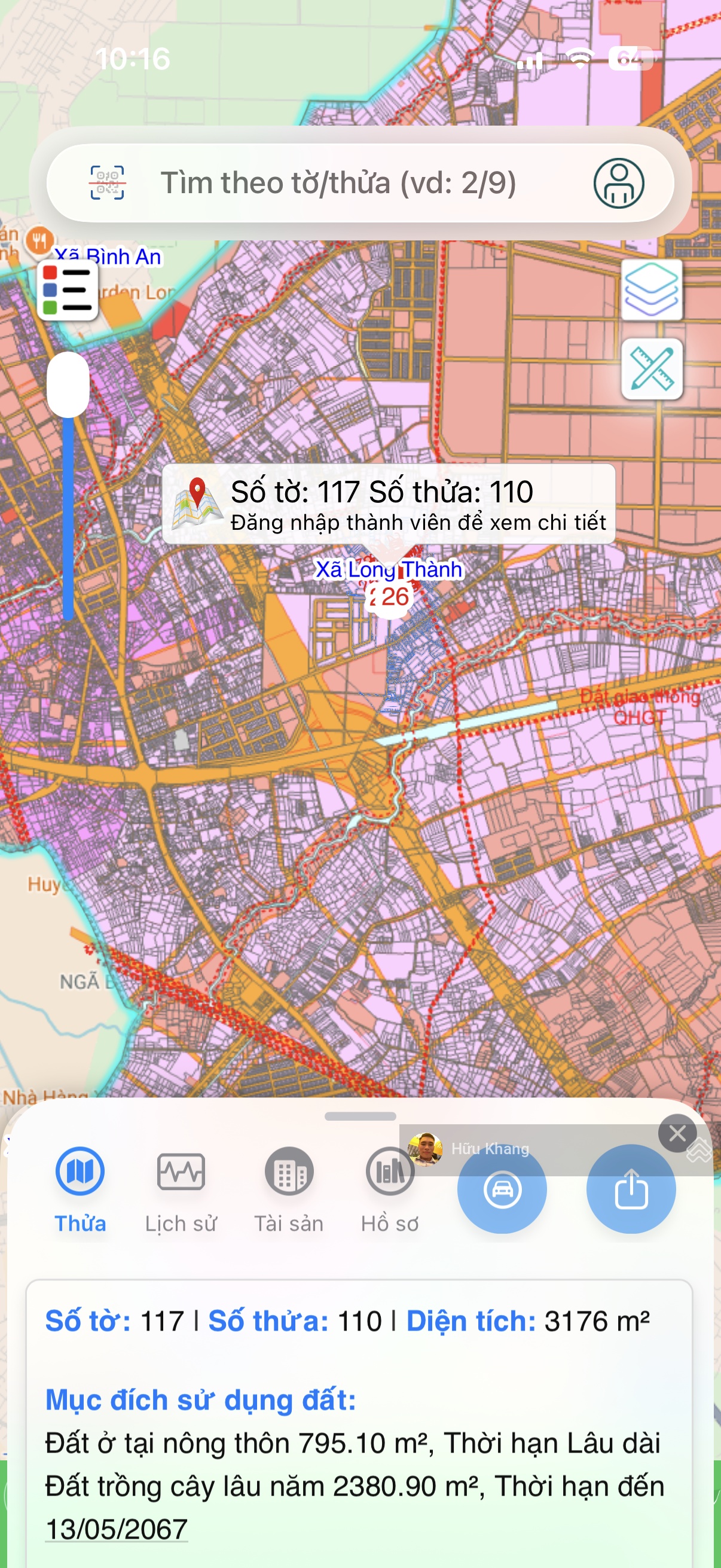Tap the car directions button
This screenshot has height=1568, width=721.
tap(502, 1189)
